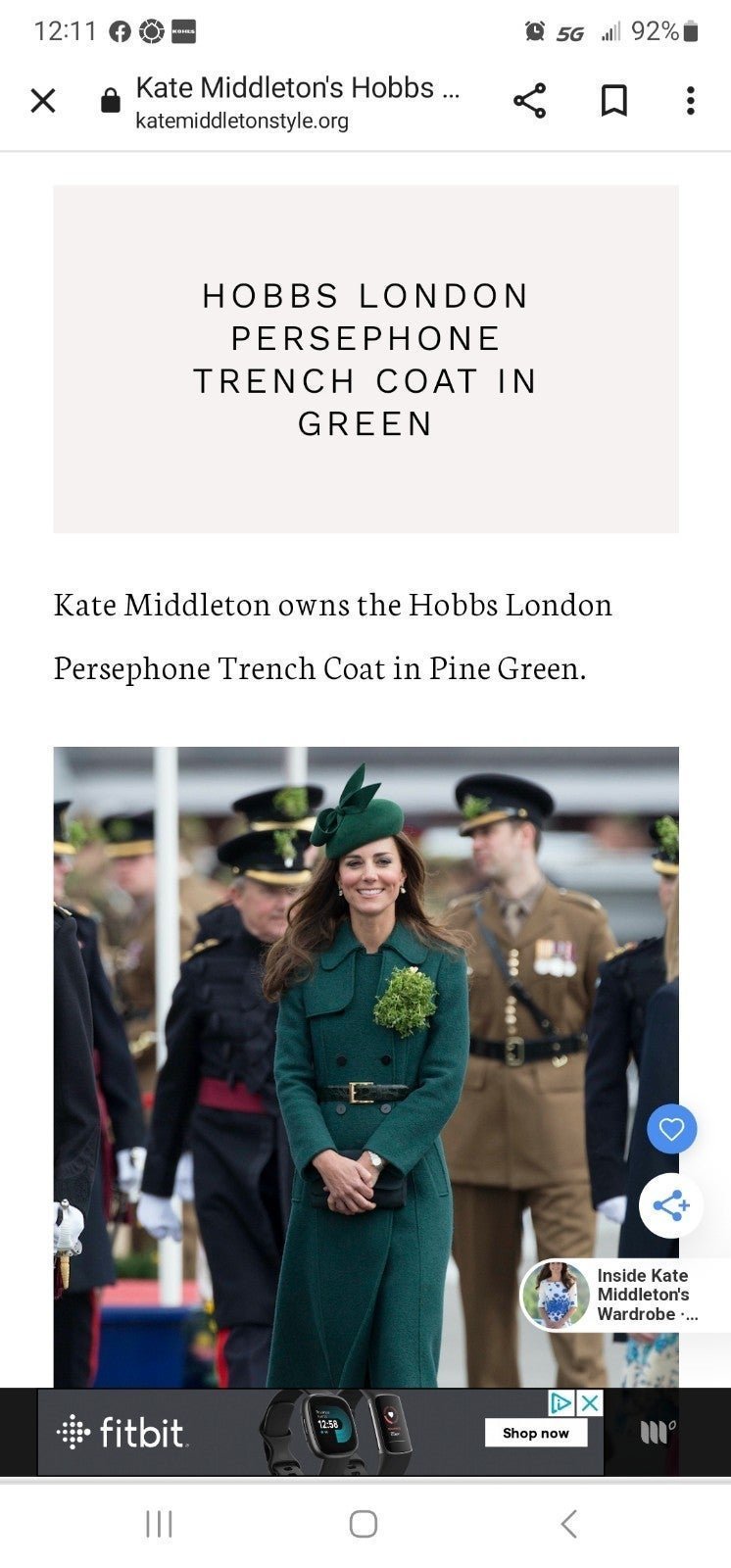Open the three-dot overflow menu
This screenshot has height=1568, width=731.
[x=691, y=100]
